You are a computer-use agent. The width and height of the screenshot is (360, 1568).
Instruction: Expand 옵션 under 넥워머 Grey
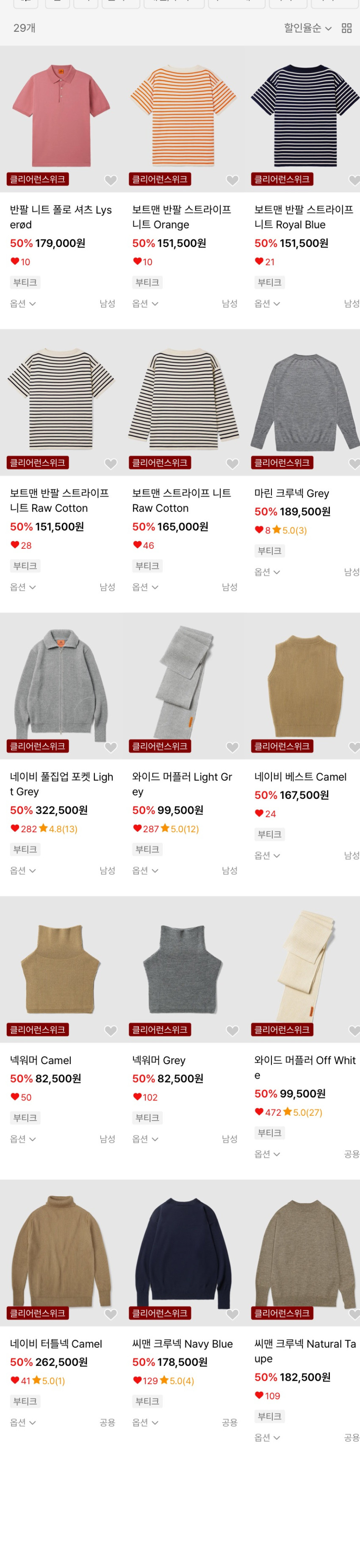tap(145, 1138)
